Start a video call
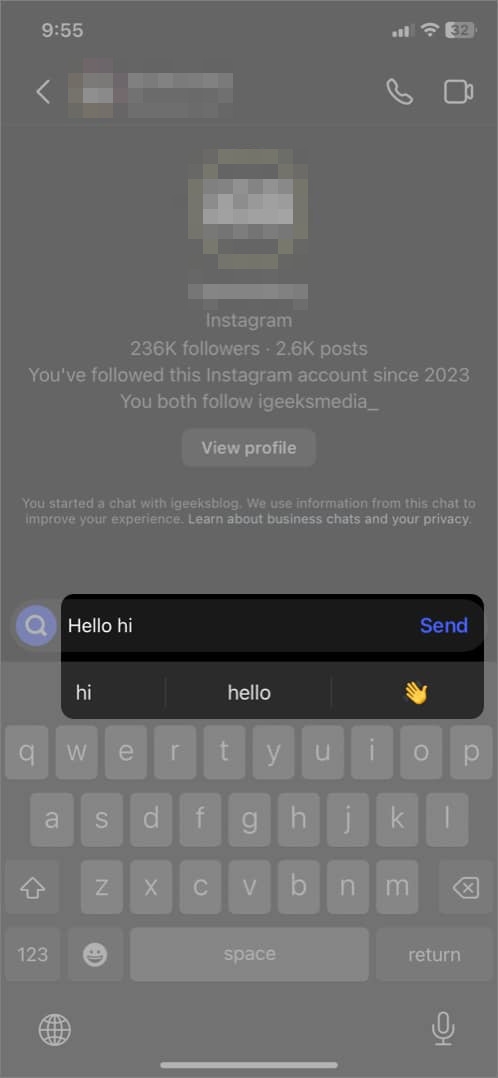This screenshot has width=498, height=1078. coord(458,92)
